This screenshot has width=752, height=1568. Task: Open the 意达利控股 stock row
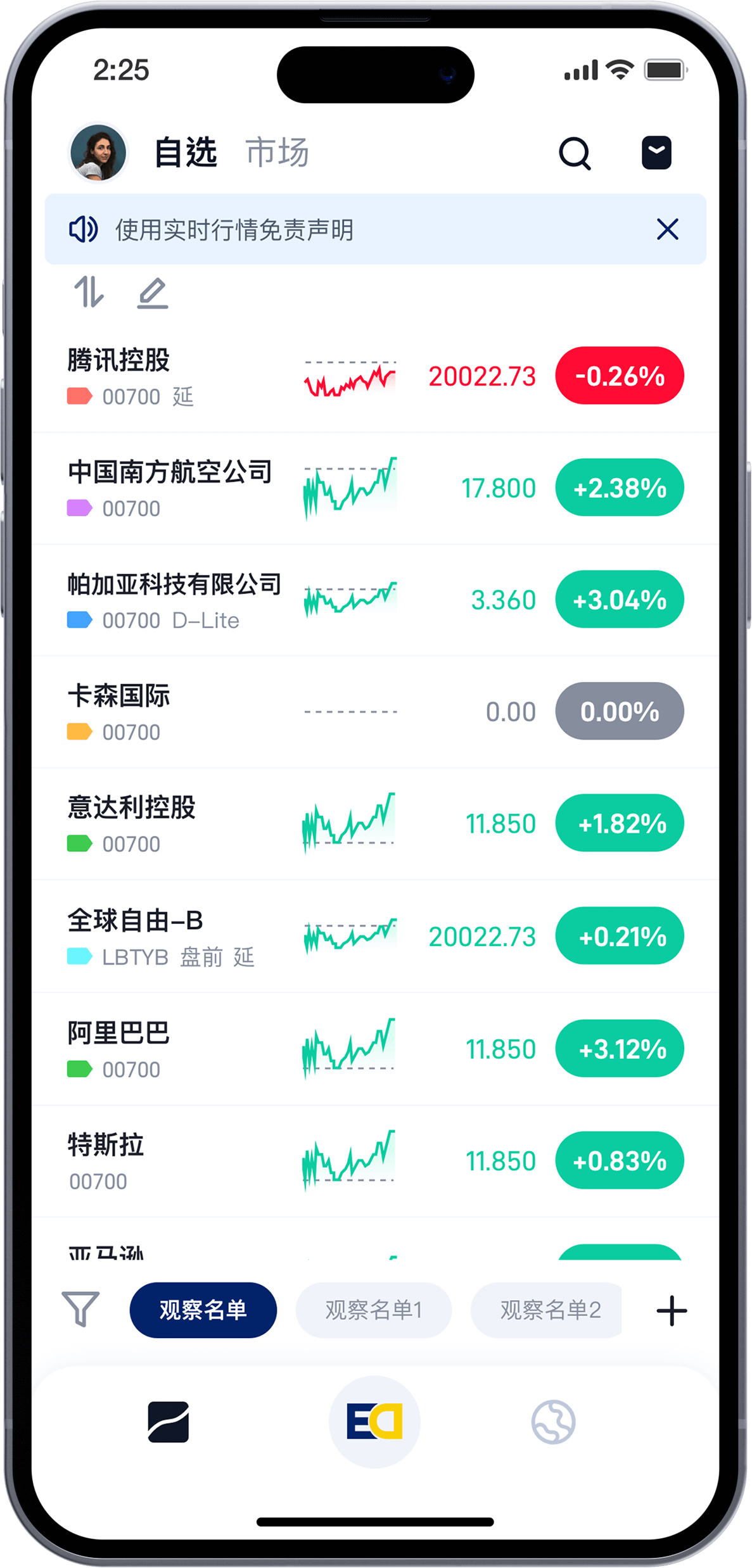click(376, 824)
